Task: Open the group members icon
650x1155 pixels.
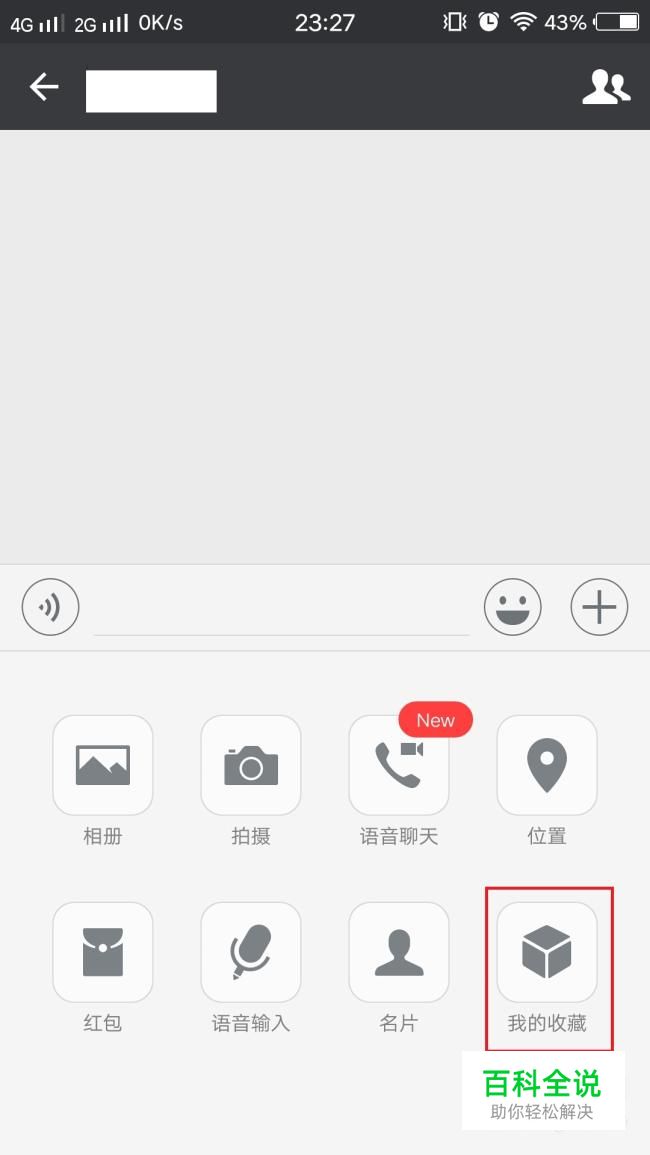Action: click(606, 87)
